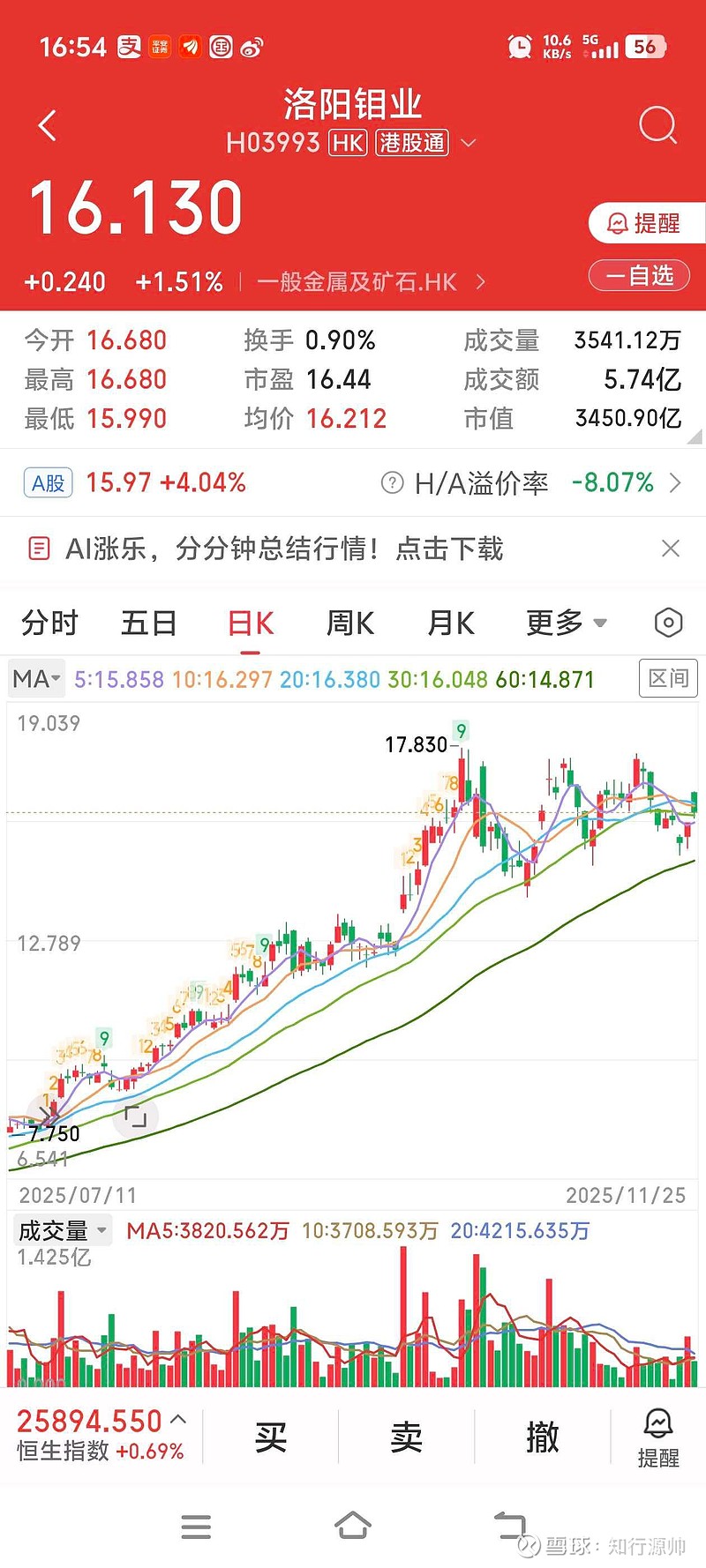The height and width of the screenshot is (1568, 706).
Task: Toggle 一自选 to manage watchlist status
Action: pos(639,275)
